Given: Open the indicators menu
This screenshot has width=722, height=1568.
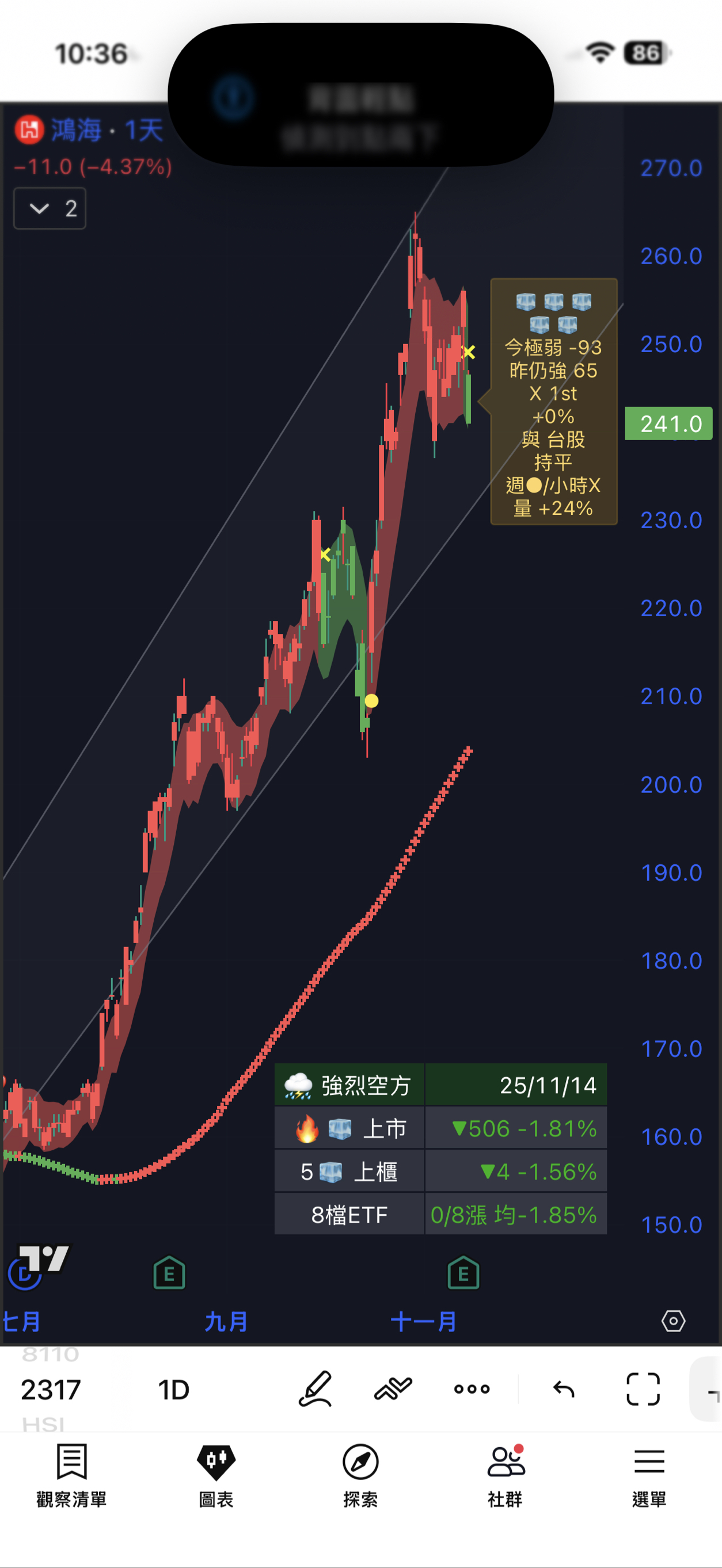Looking at the screenshot, I should (x=393, y=1389).
